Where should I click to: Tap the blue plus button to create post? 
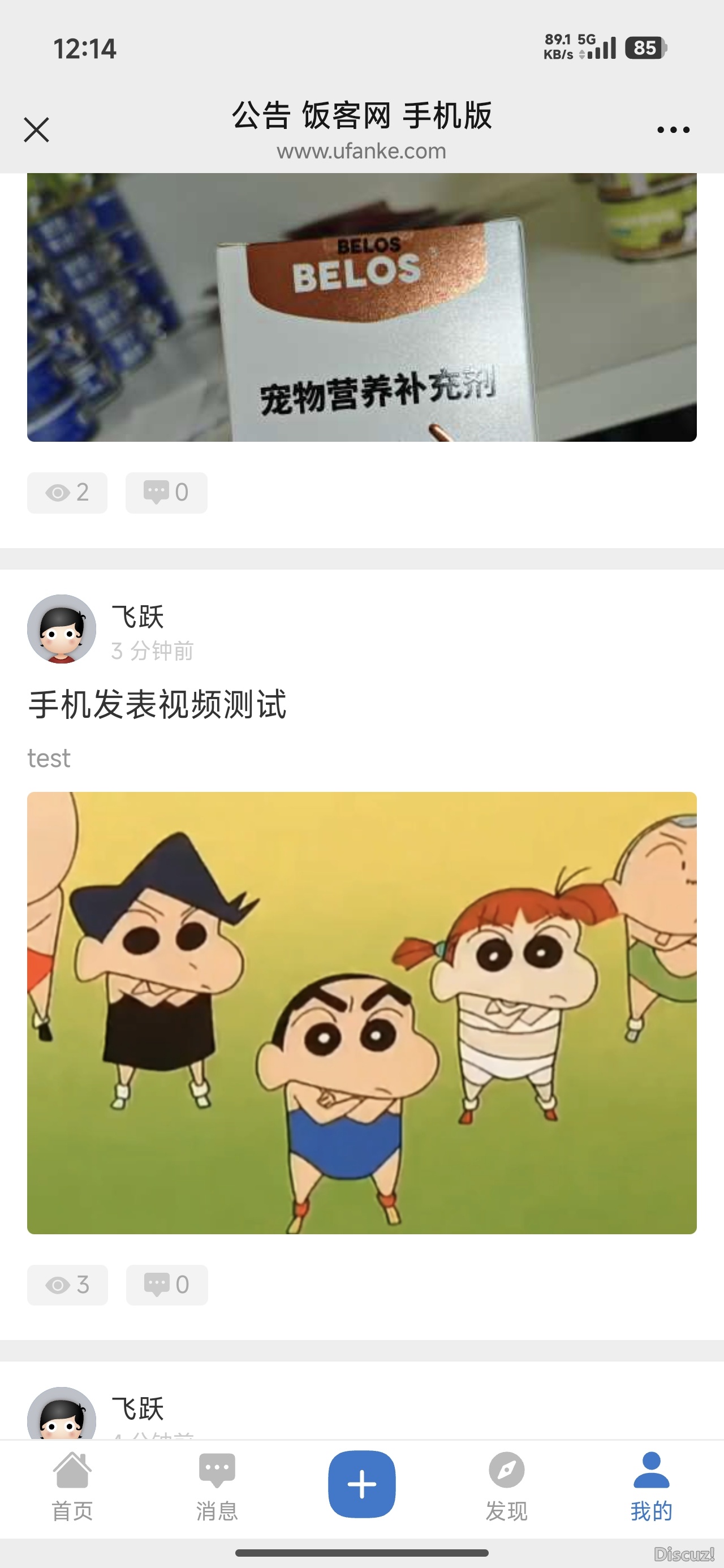(361, 1485)
